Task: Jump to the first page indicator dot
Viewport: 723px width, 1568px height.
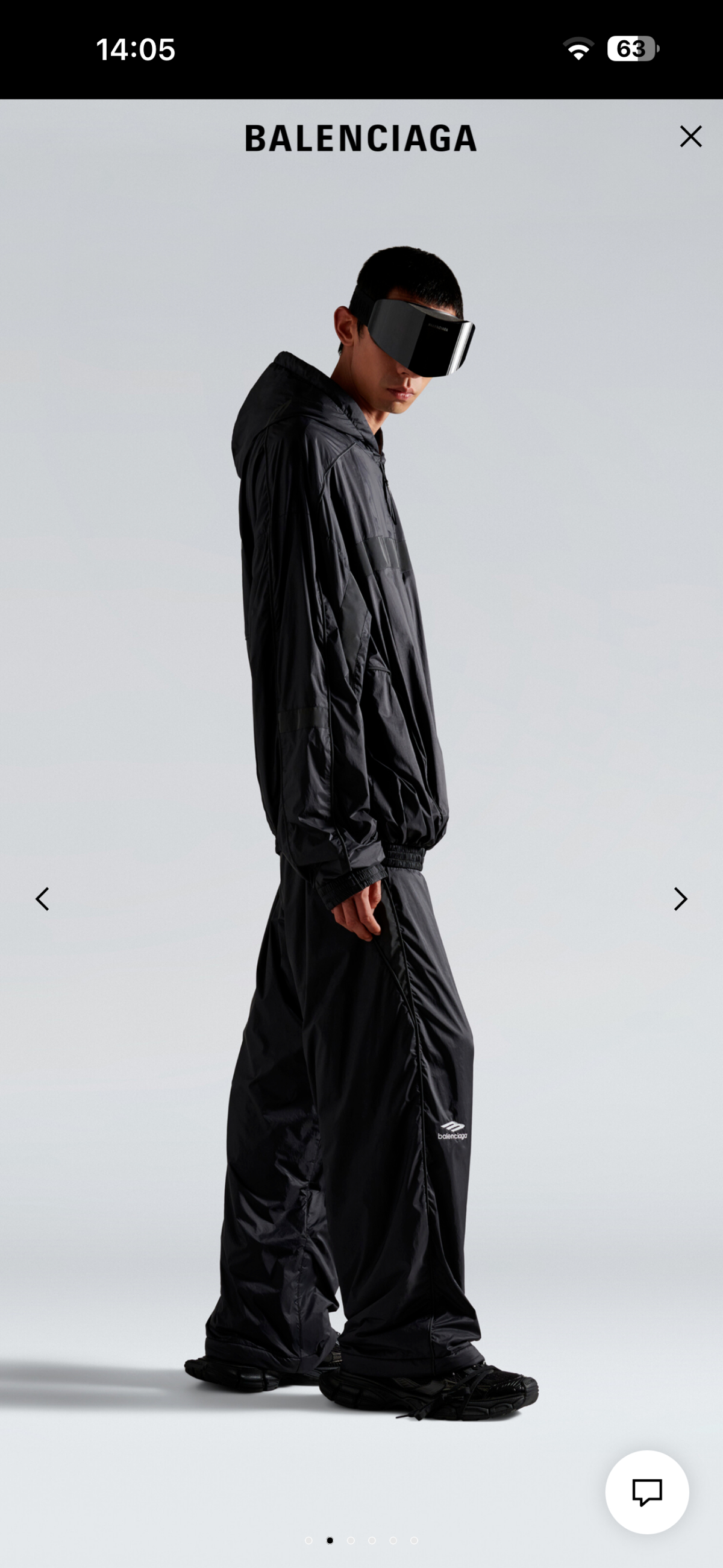Action: 308,1540
